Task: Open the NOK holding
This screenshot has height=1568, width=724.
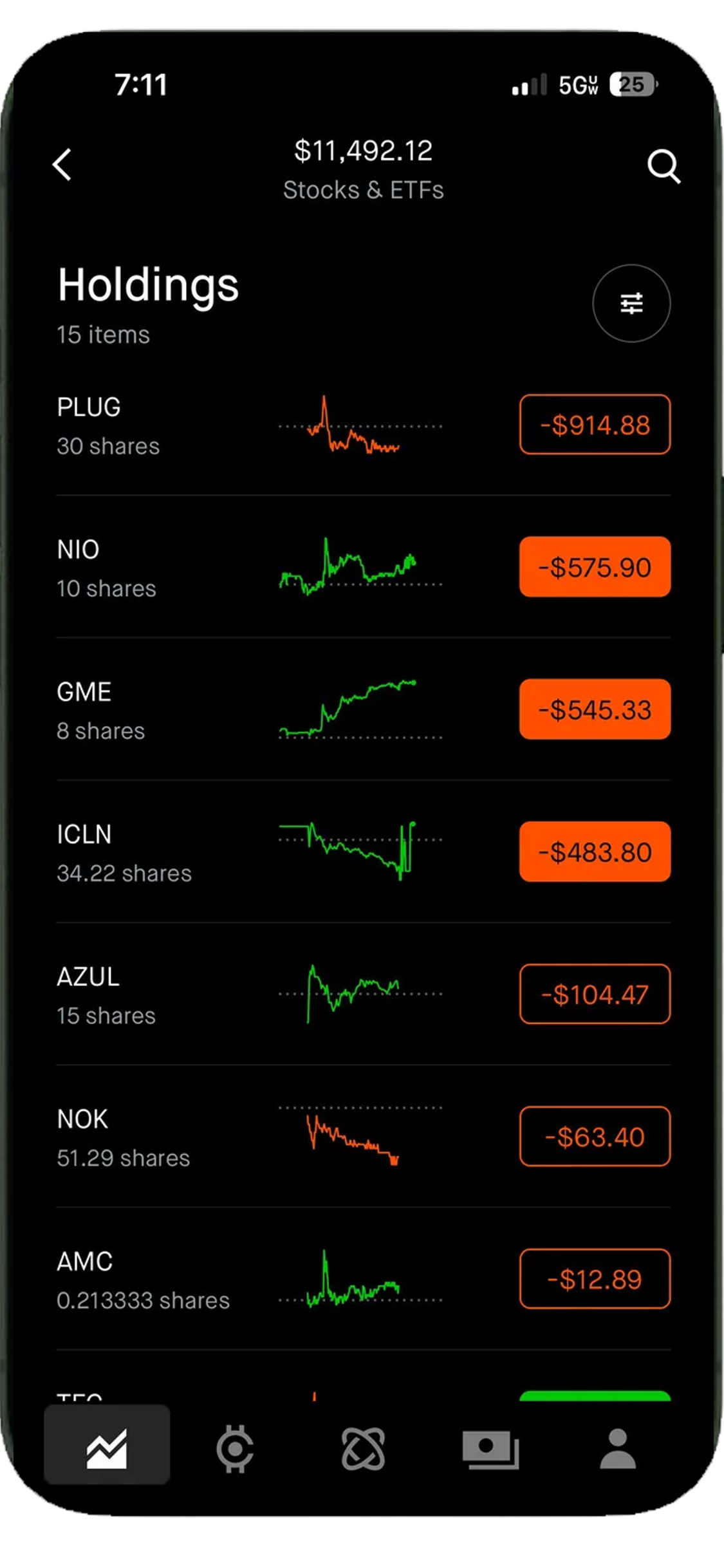Action: (x=363, y=1137)
